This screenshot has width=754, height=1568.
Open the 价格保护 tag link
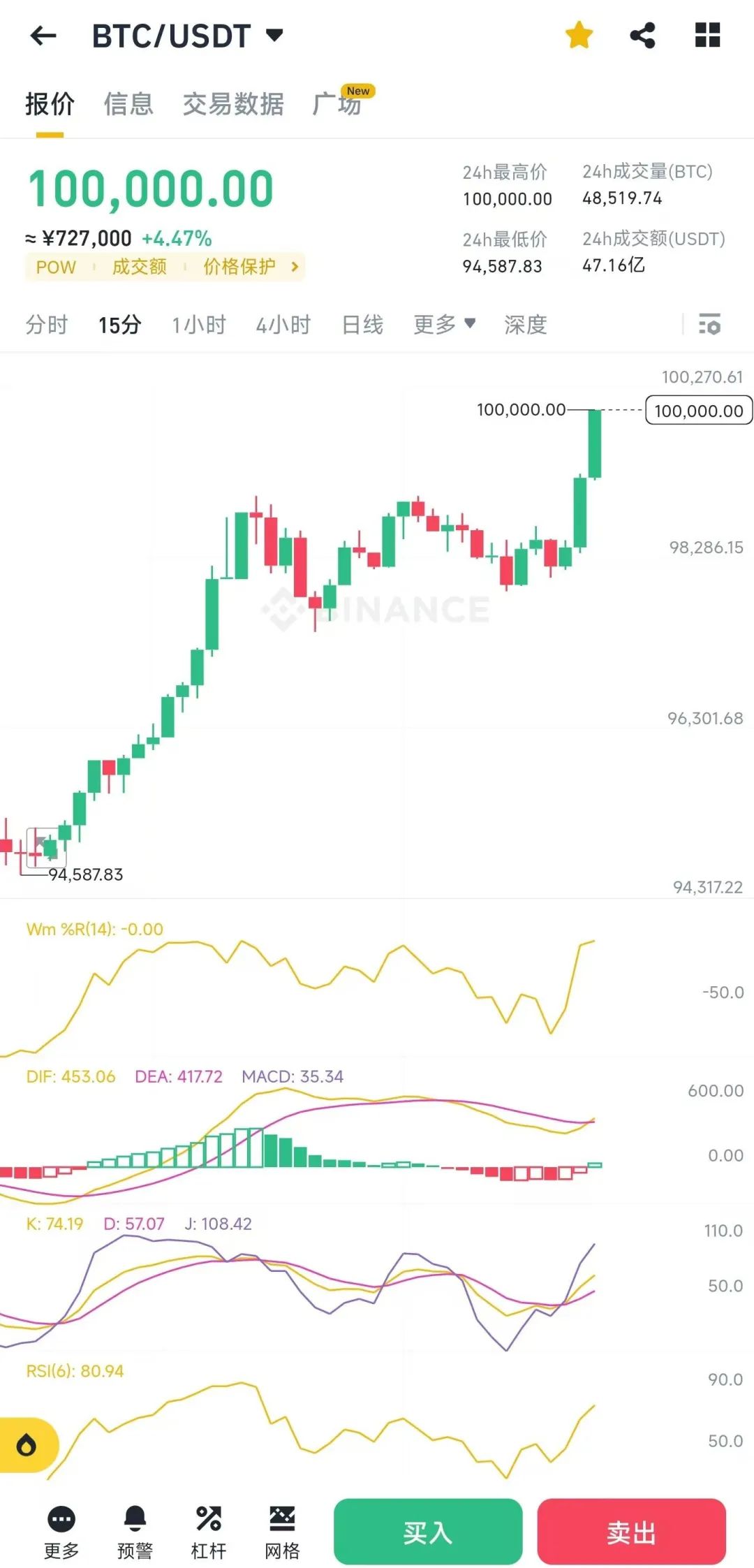(250, 266)
